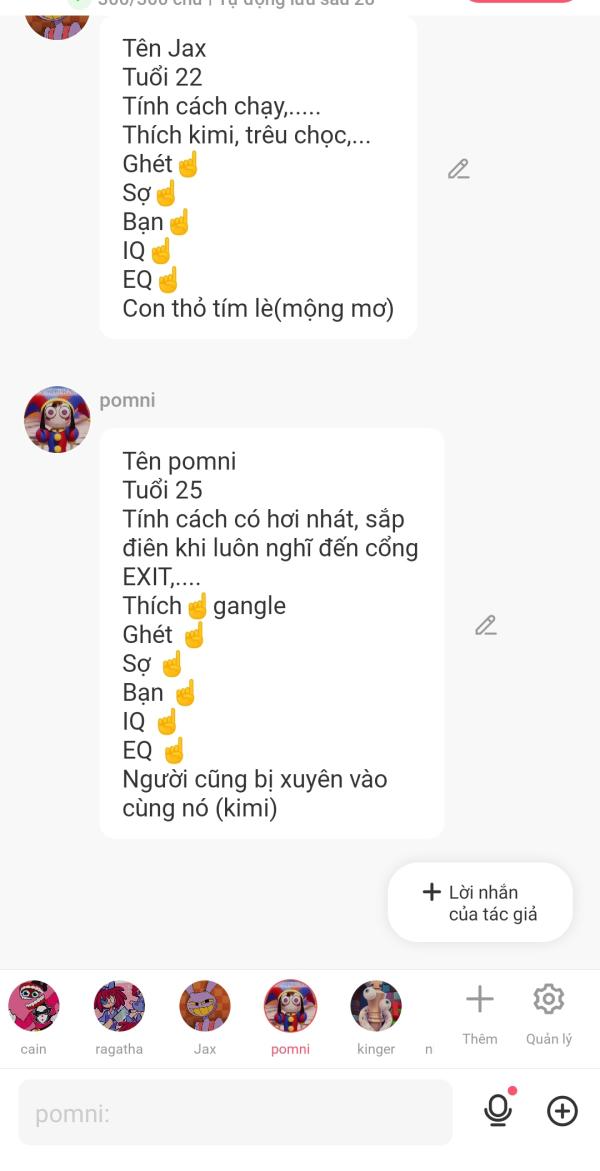This screenshot has width=600, height=1171.
Task: Select the cain character
Action: [34, 1007]
